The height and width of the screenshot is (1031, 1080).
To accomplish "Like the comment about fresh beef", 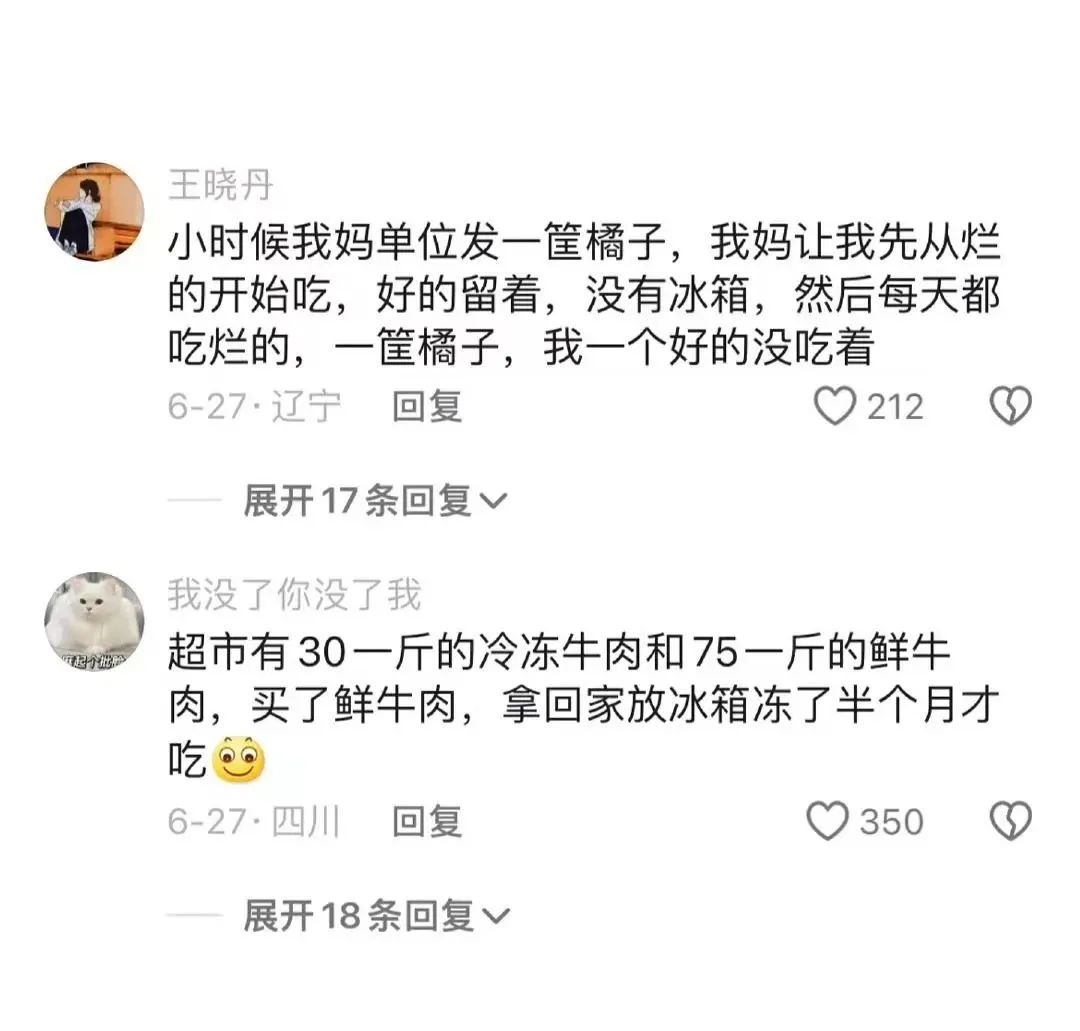I will (827, 822).
